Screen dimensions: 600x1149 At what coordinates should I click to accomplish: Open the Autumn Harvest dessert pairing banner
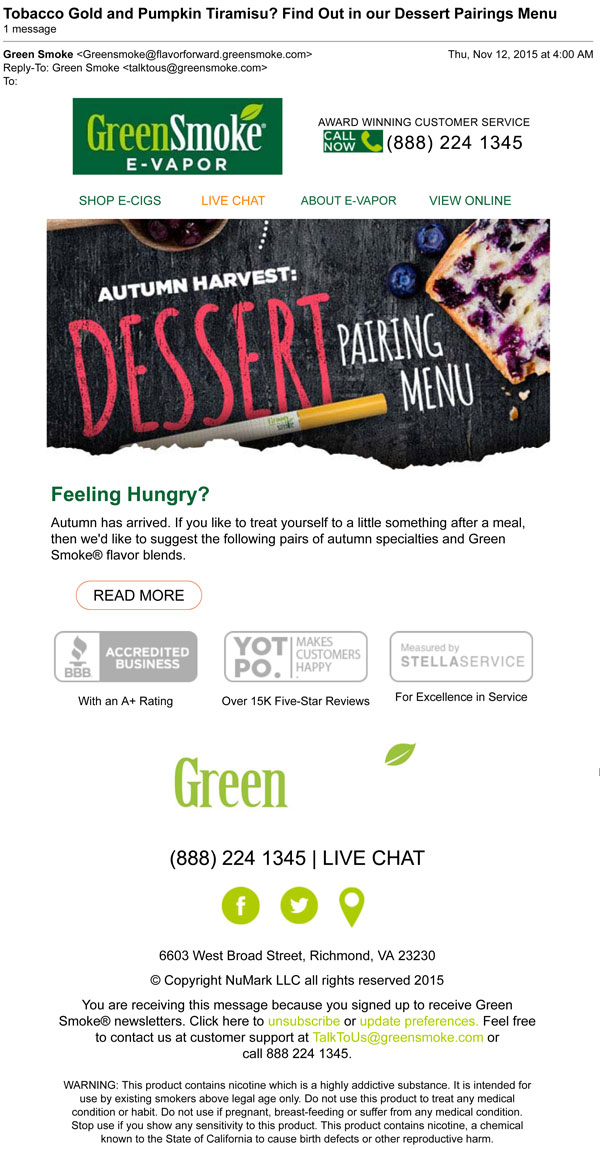(x=298, y=343)
